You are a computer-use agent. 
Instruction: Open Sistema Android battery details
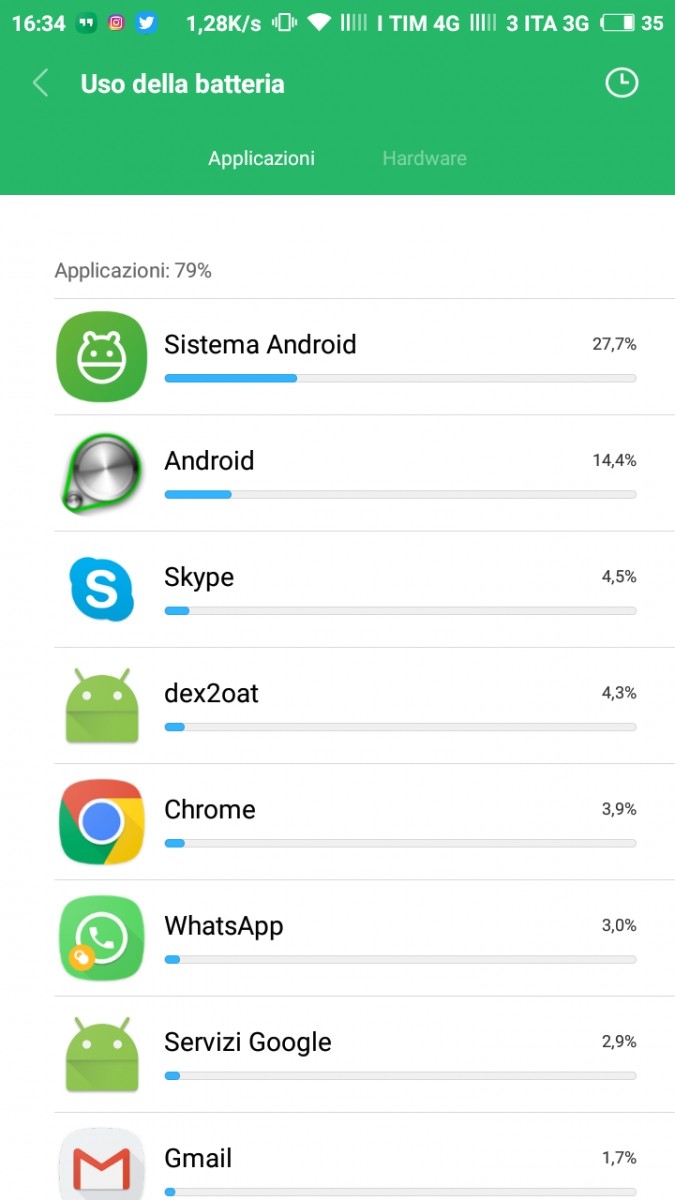click(x=364, y=357)
